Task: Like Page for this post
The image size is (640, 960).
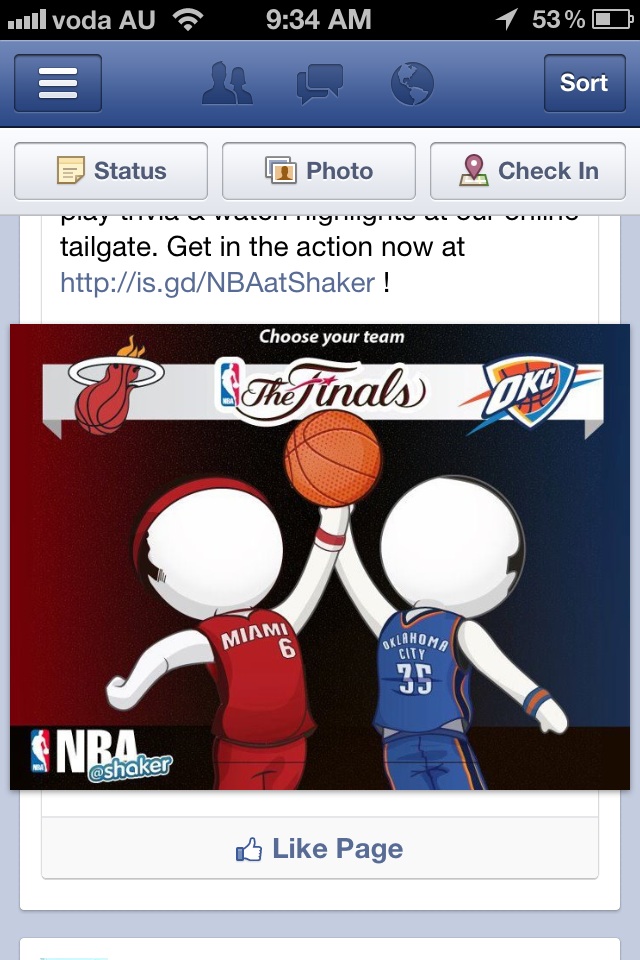Action: point(320,849)
